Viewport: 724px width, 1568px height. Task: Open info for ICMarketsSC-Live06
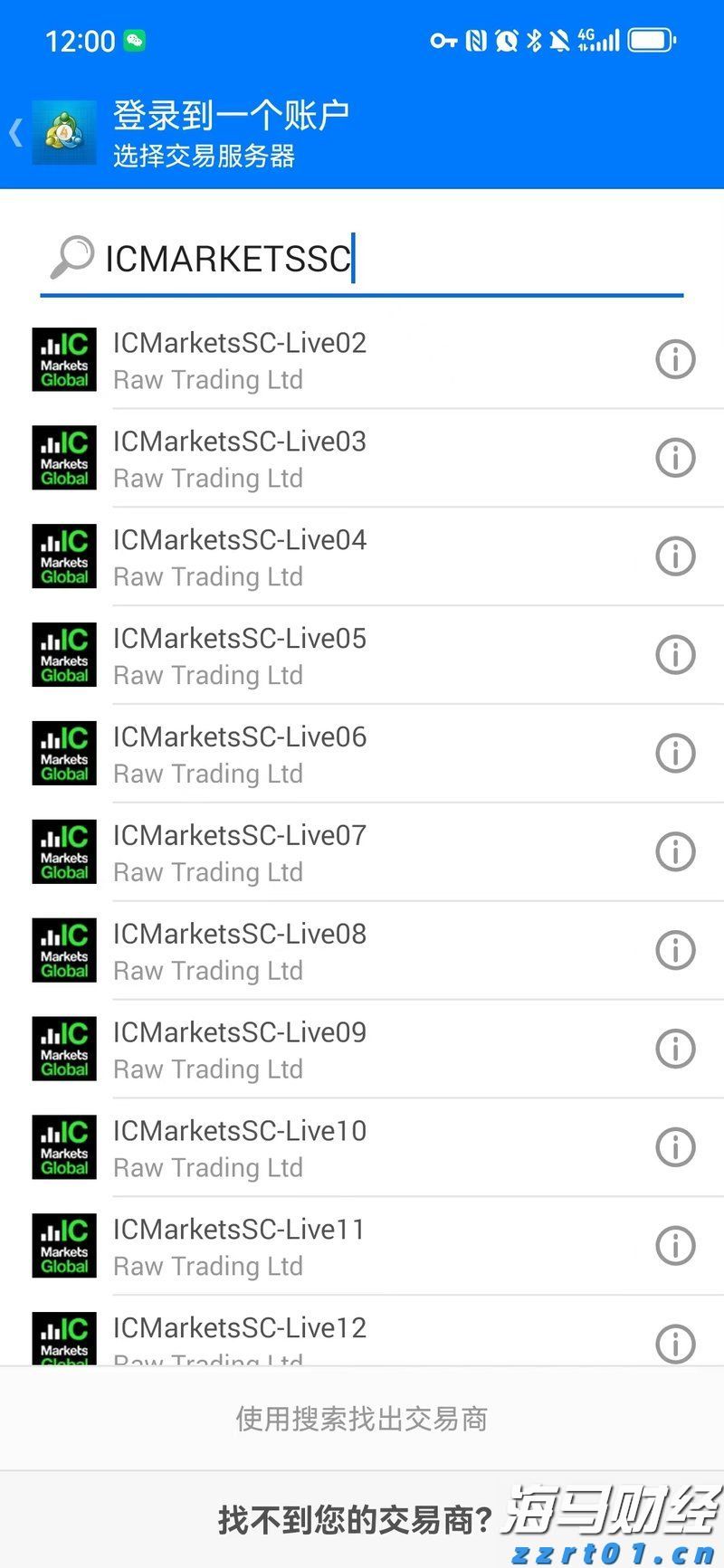[x=675, y=754]
